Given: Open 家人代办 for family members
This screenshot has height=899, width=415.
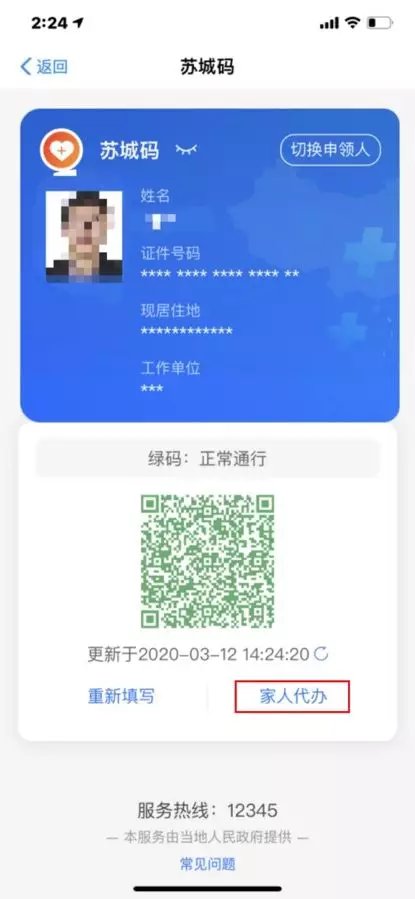Looking at the screenshot, I should 293,697.
